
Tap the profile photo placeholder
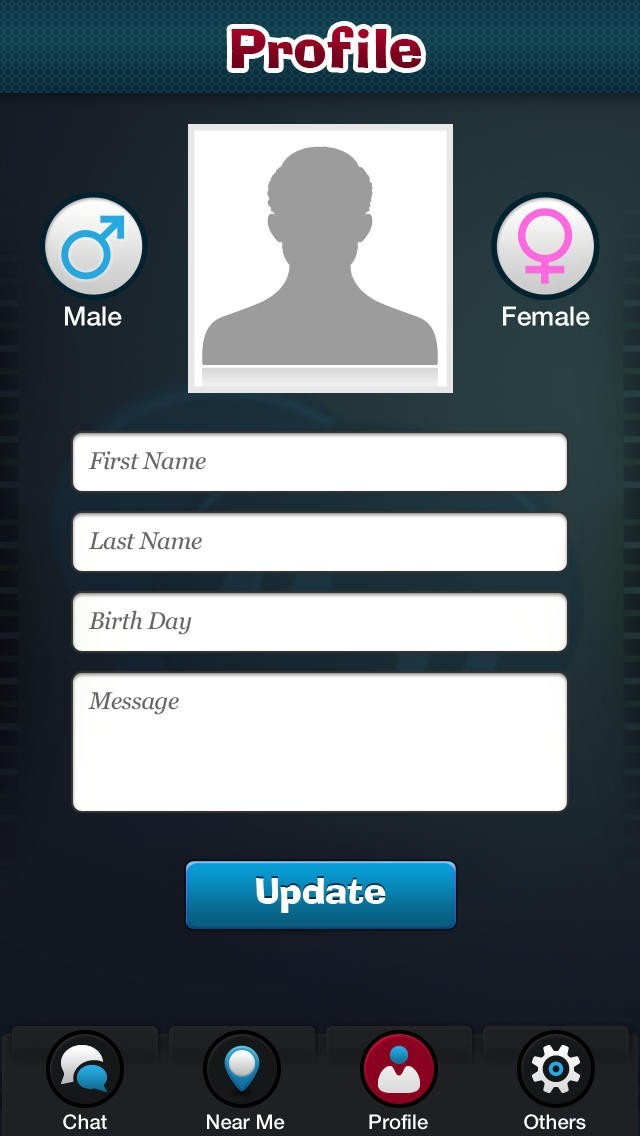tap(320, 259)
